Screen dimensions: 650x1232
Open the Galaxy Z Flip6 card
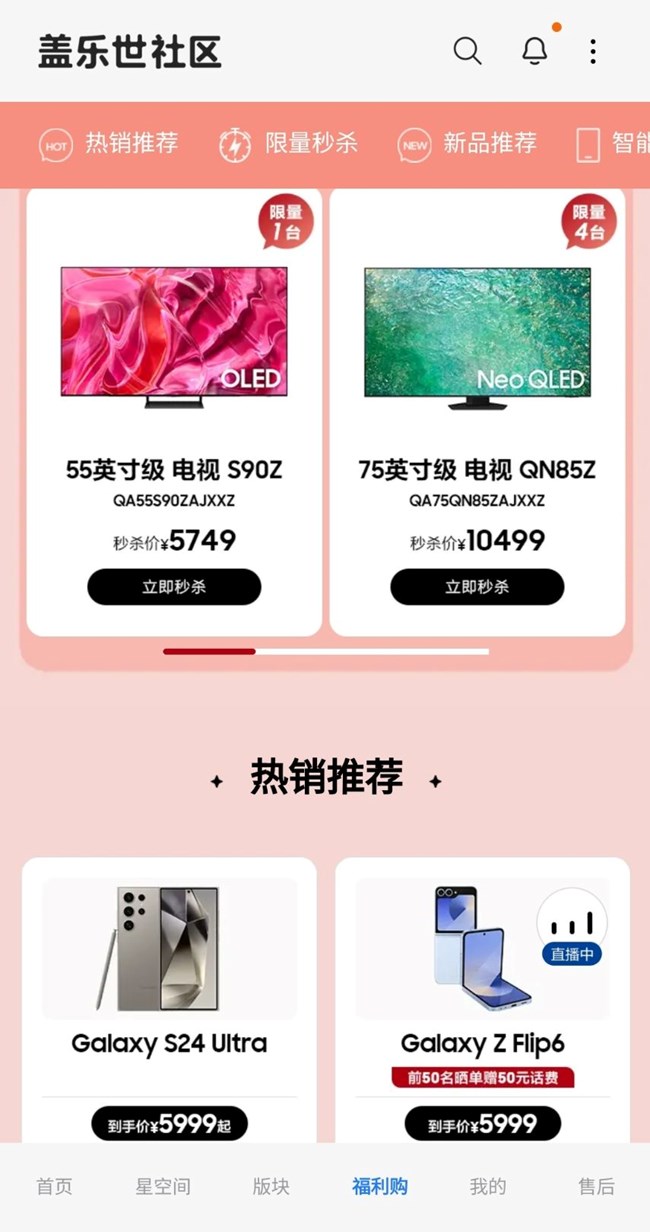pyautogui.click(x=482, y=1000)
